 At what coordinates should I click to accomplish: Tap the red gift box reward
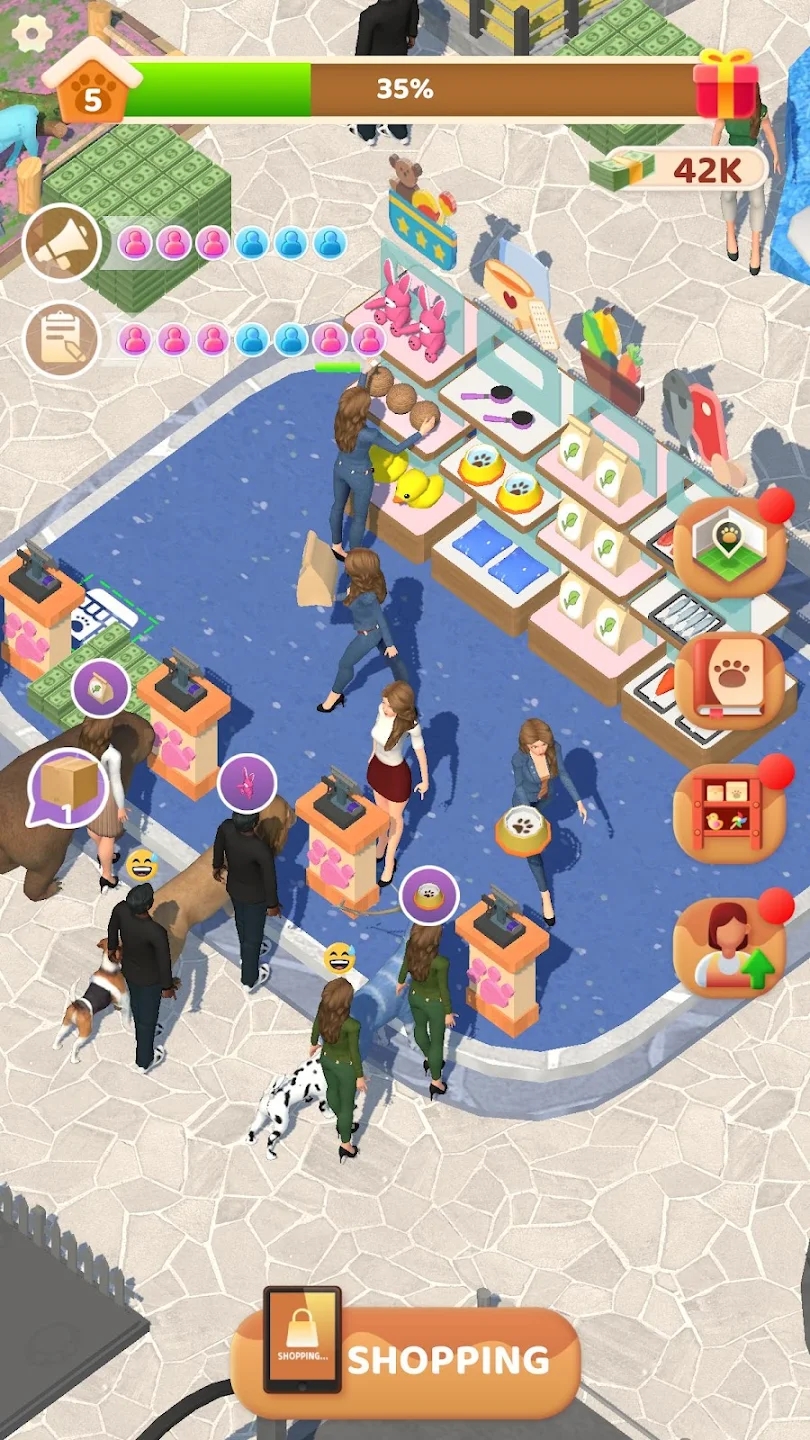[x=726, y=84]
